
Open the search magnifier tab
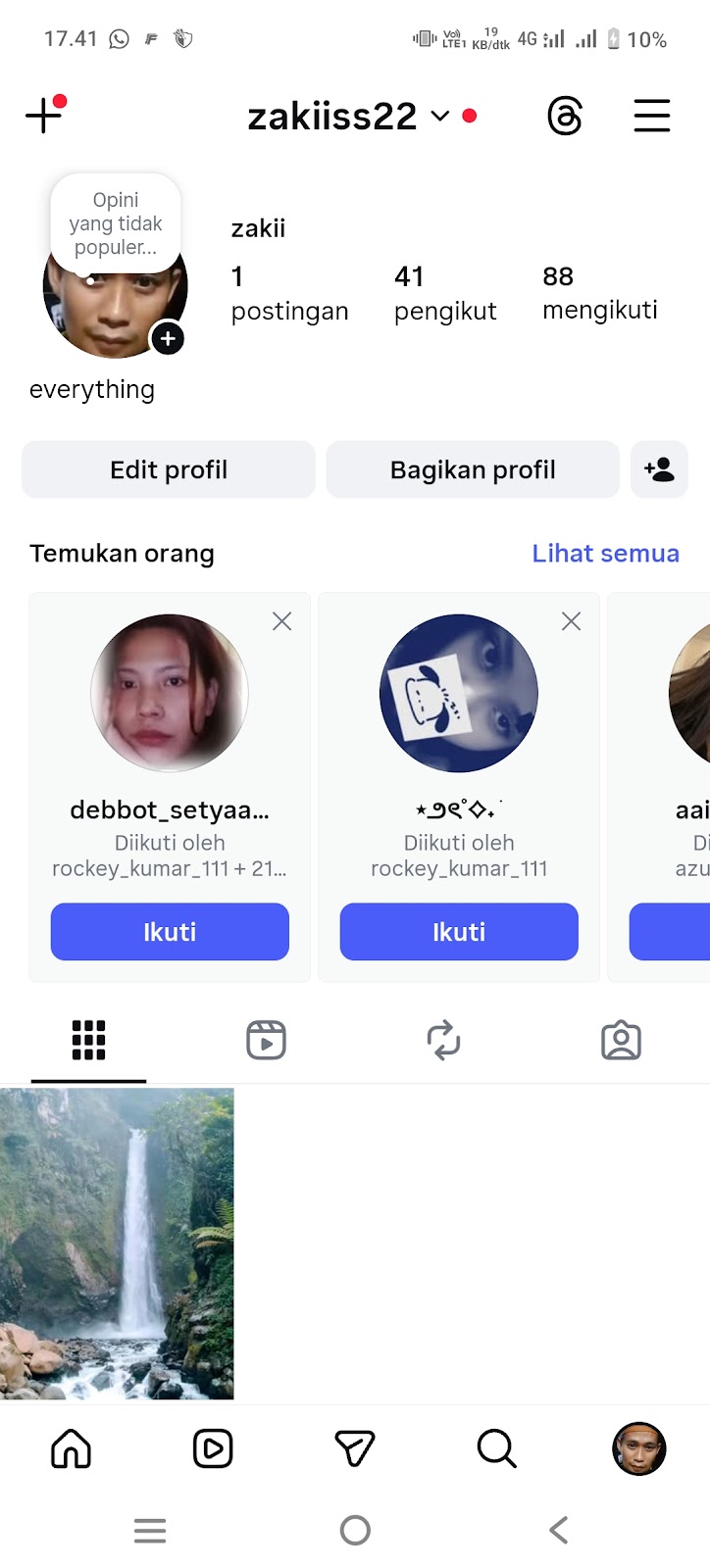(x=496, y=1448)
